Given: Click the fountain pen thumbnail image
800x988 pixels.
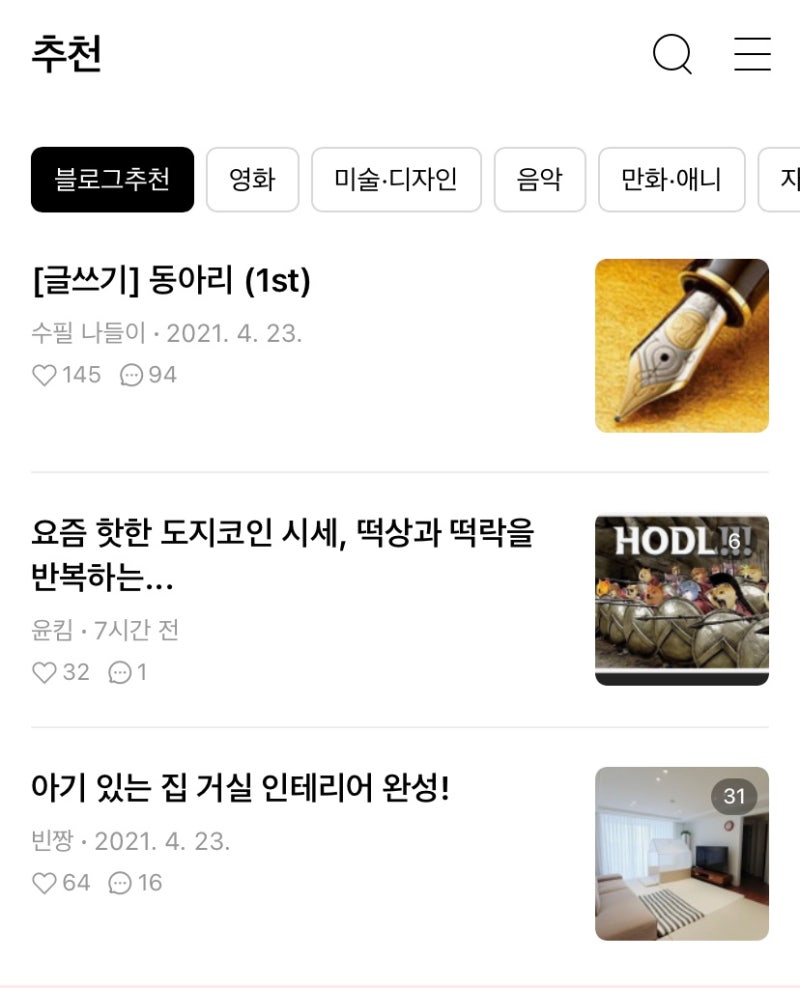Looking at the screenshot, I should pos(682,345).
